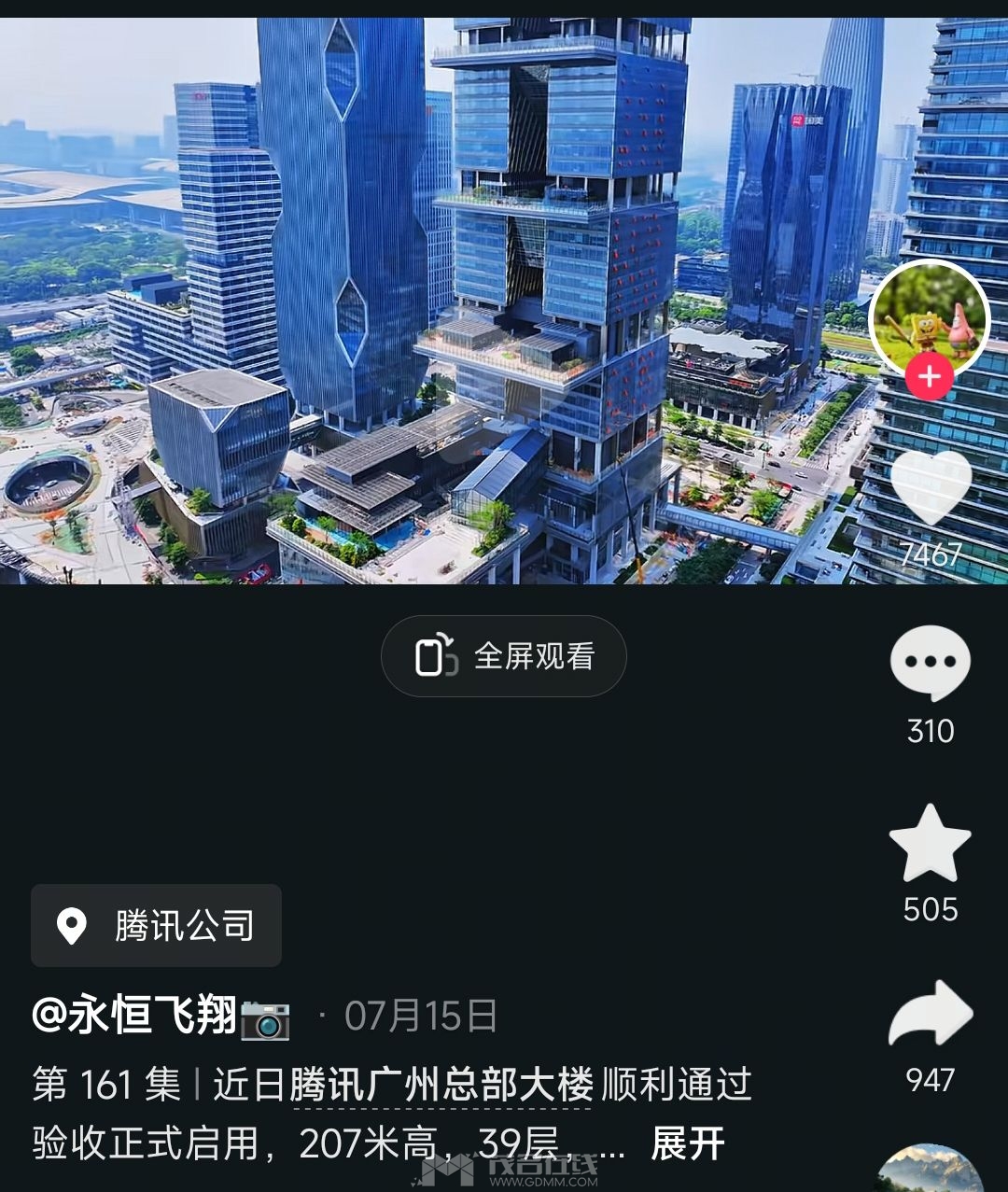
Task: Open the music disc at bottom right
Action: (930, 1171)
